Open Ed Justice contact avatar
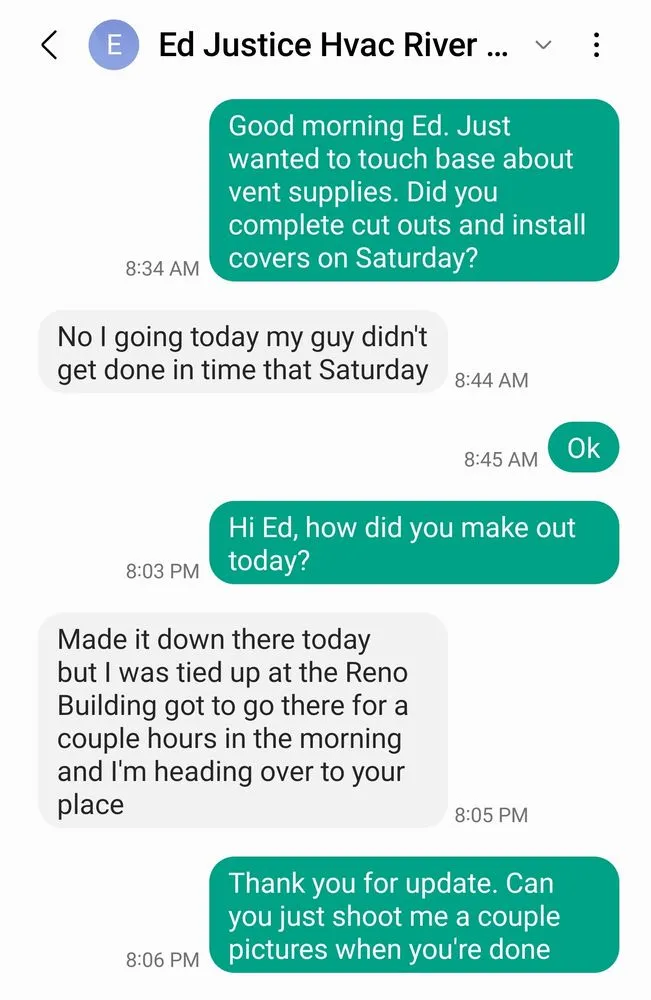This screenshot has height=1000, width=651. pyautogui.click(x=113, y=45)
